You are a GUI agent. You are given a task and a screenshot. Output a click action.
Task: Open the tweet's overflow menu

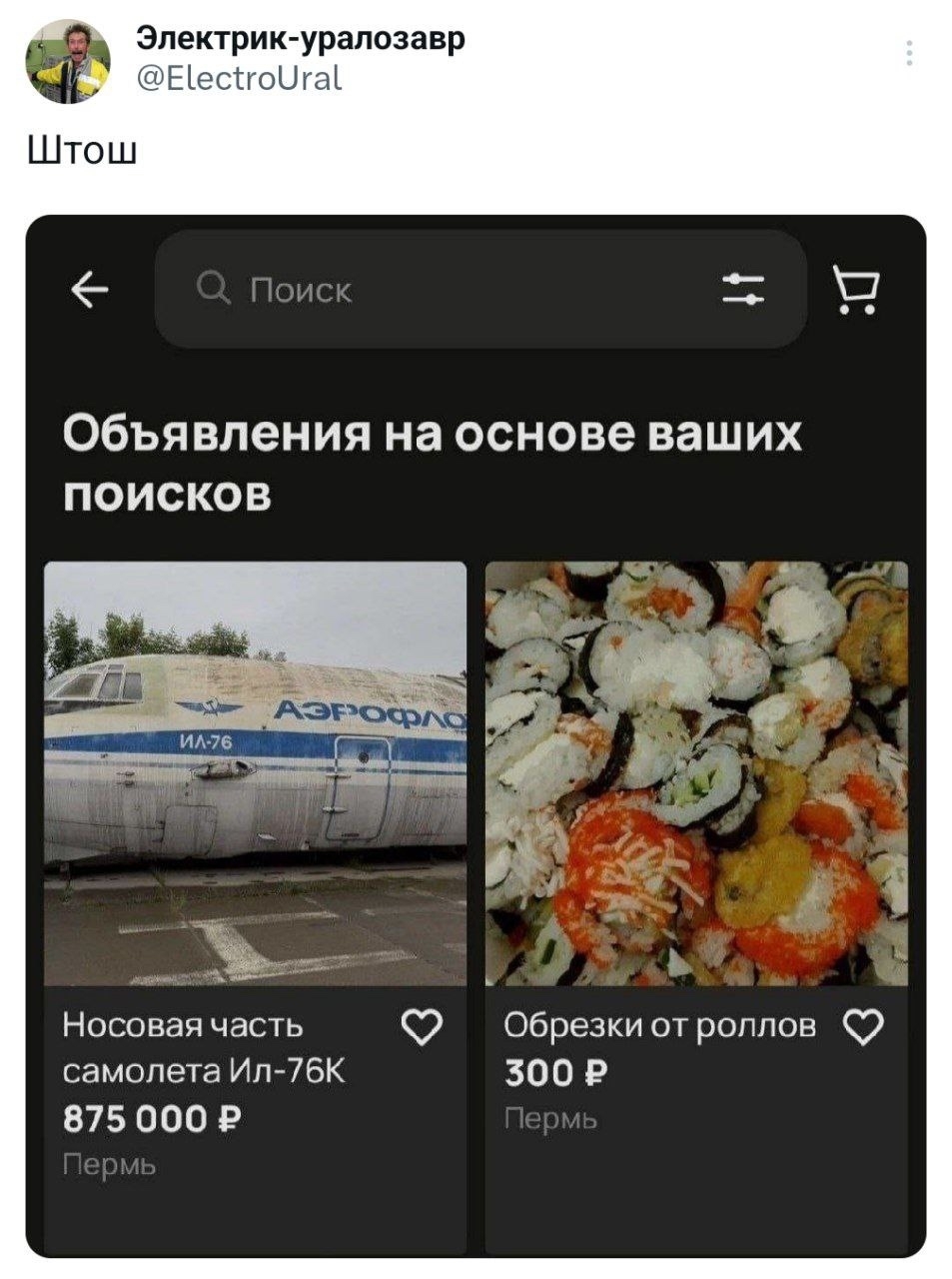pos(909,53)
